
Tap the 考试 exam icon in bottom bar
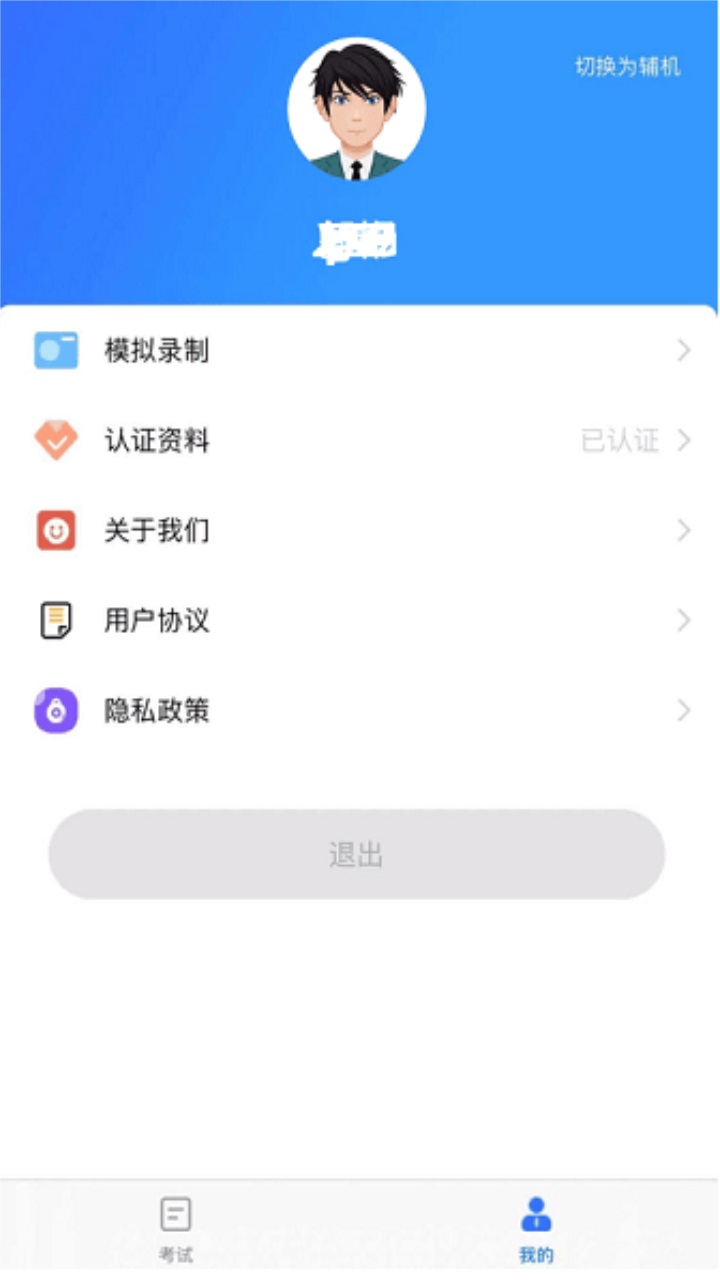176,1213
